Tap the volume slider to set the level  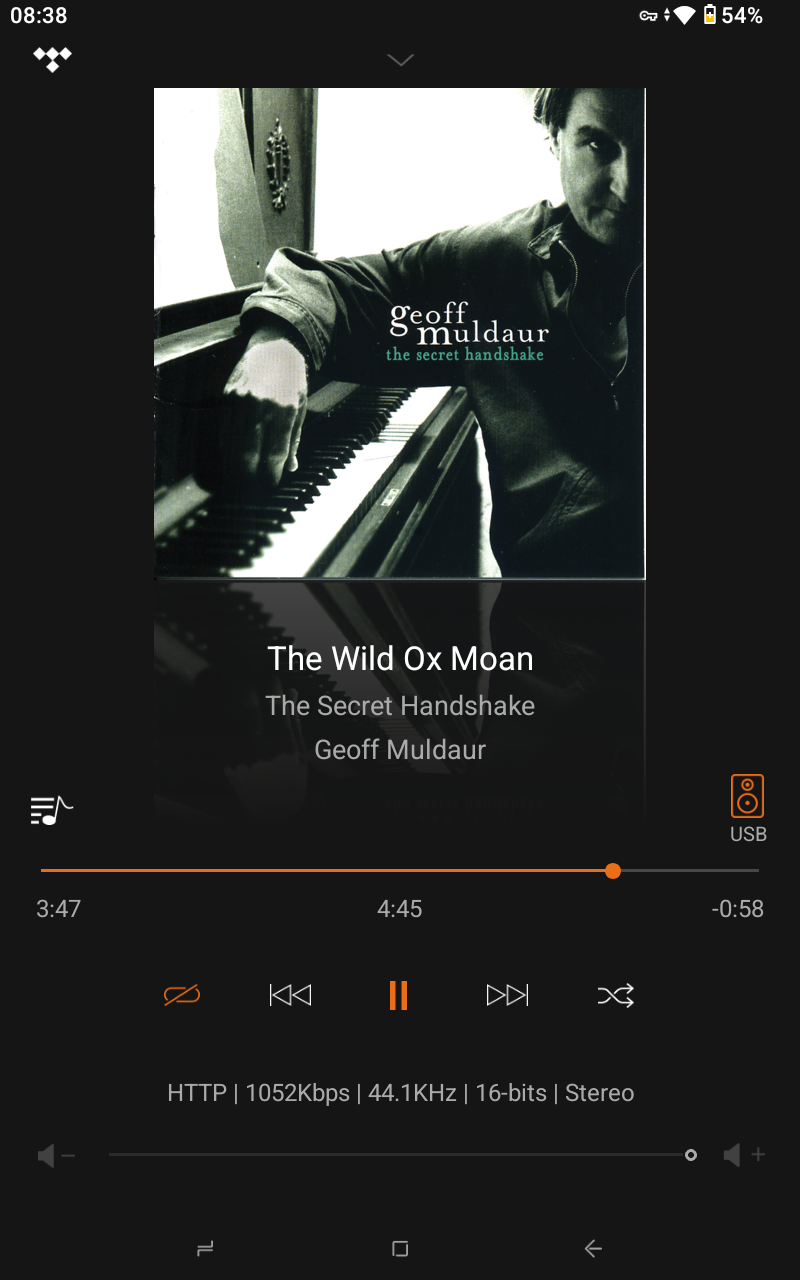(400, 1155)
